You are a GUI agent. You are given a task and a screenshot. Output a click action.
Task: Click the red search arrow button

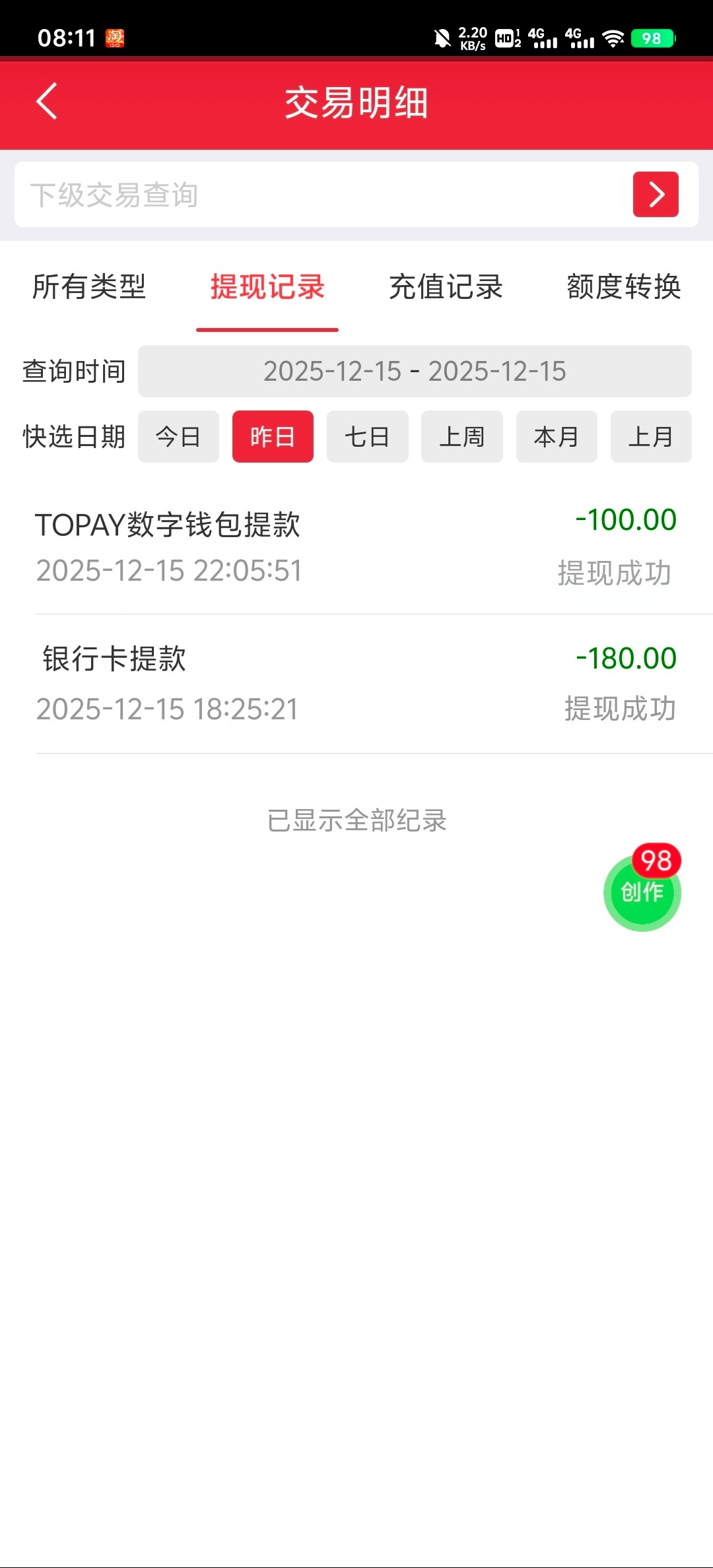[656, 194]
